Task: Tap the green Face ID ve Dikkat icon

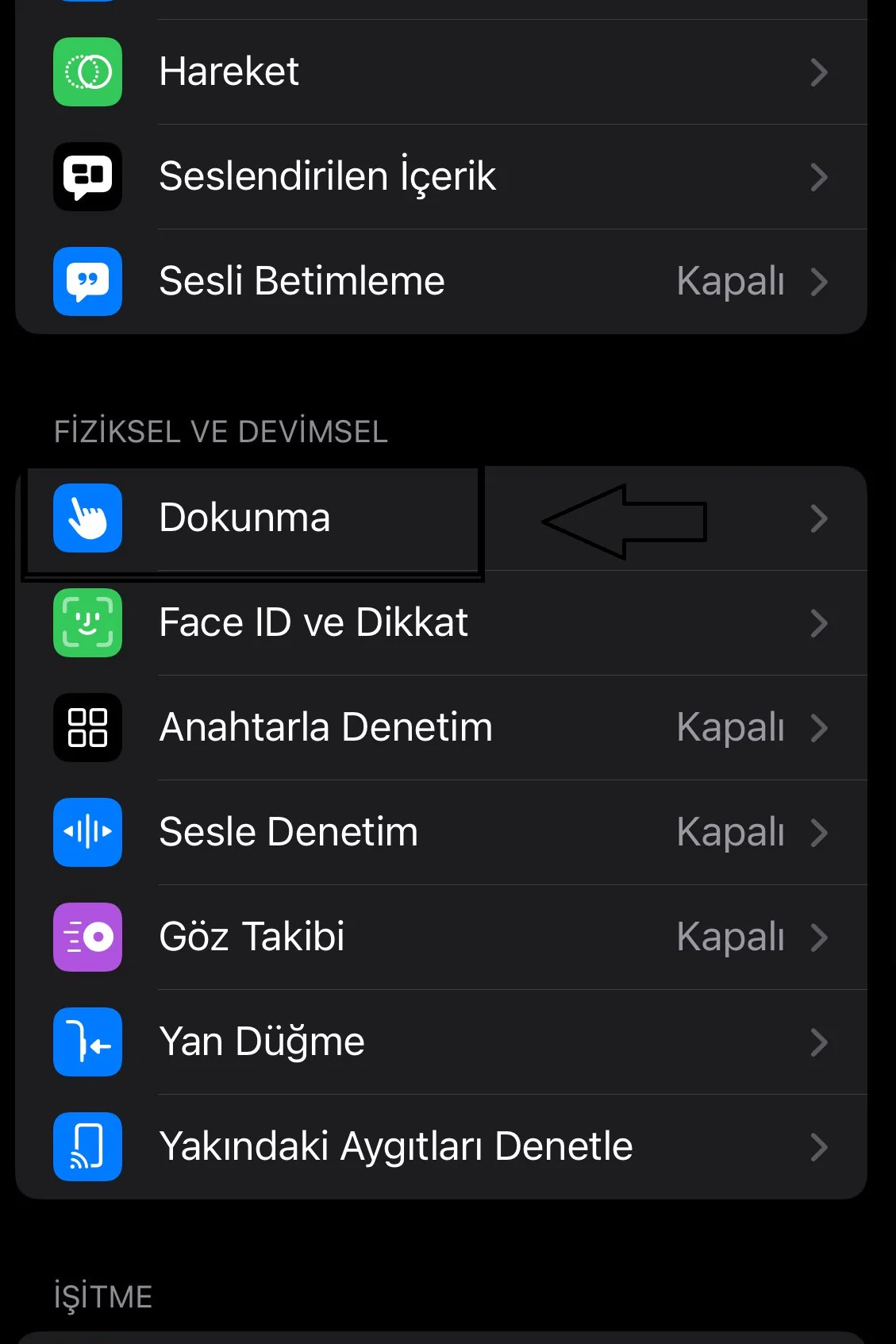Action: 87,624
